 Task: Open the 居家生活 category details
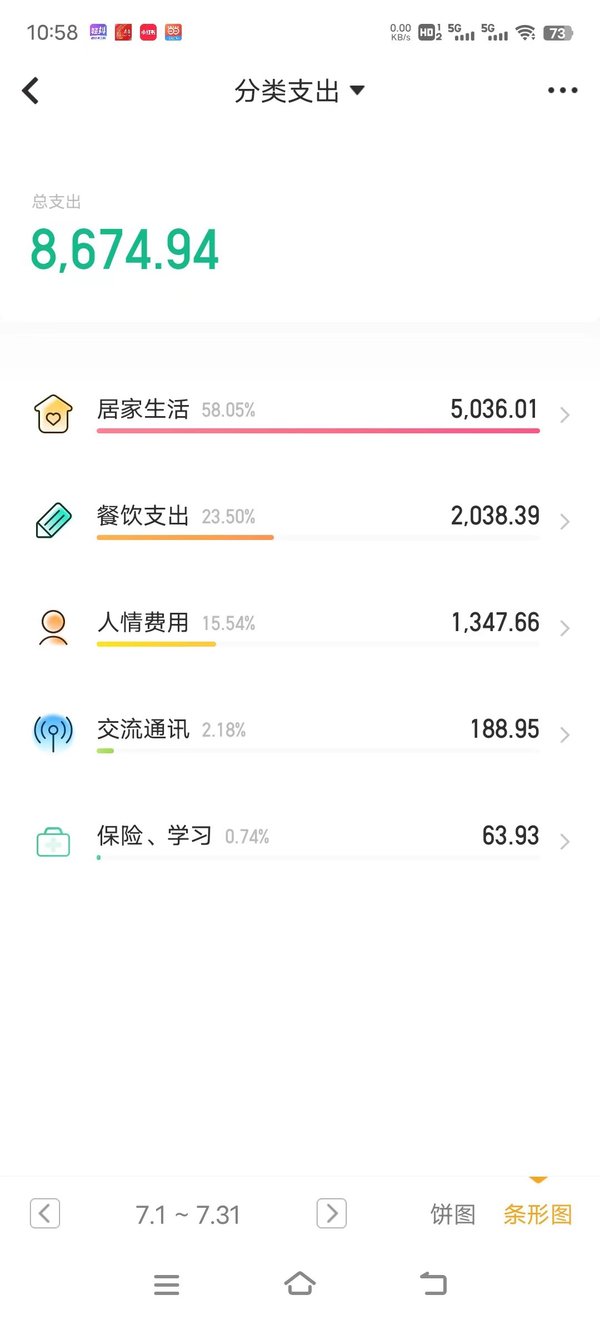[300, 413]
